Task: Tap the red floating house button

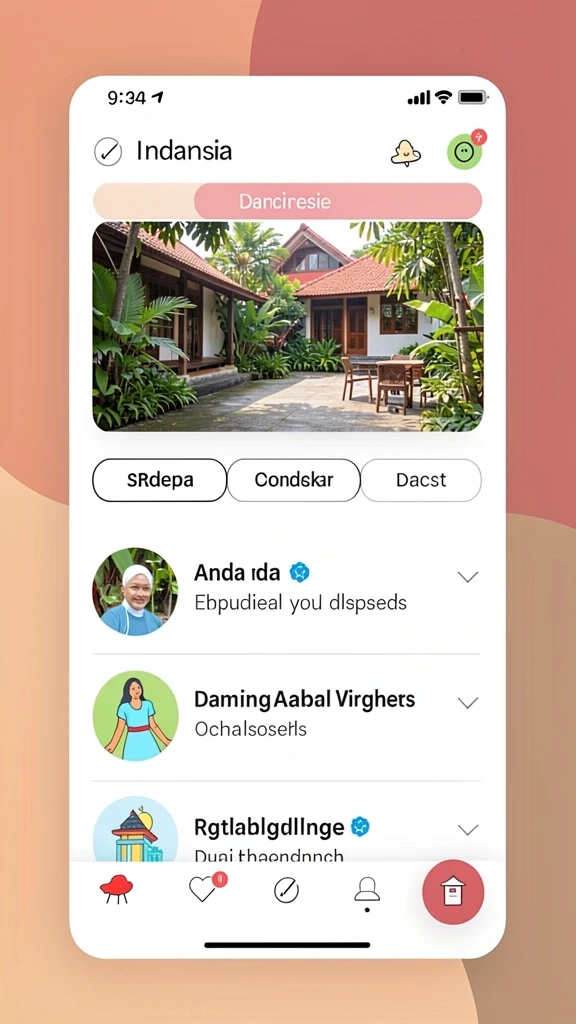Action: (x=453, y=891)
